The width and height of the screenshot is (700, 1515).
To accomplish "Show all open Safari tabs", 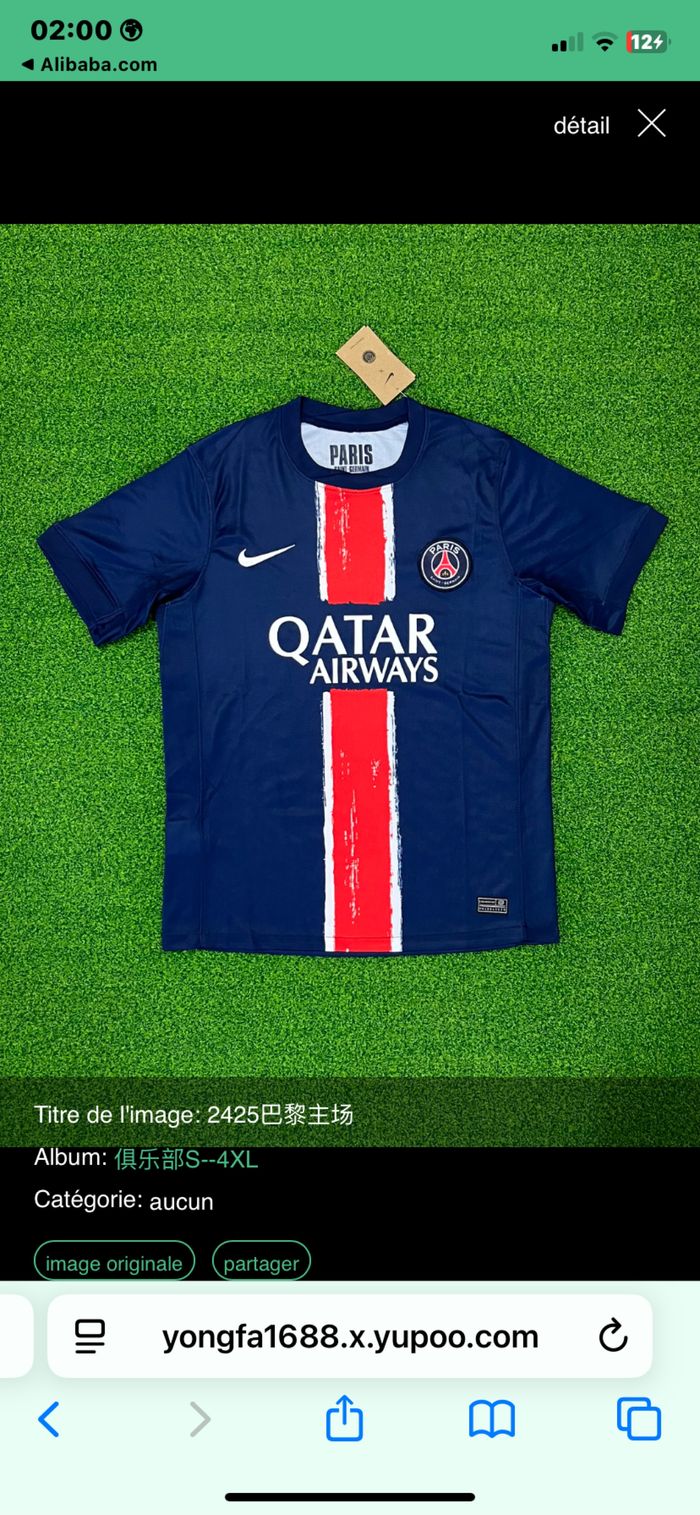I will point(638,1419).
